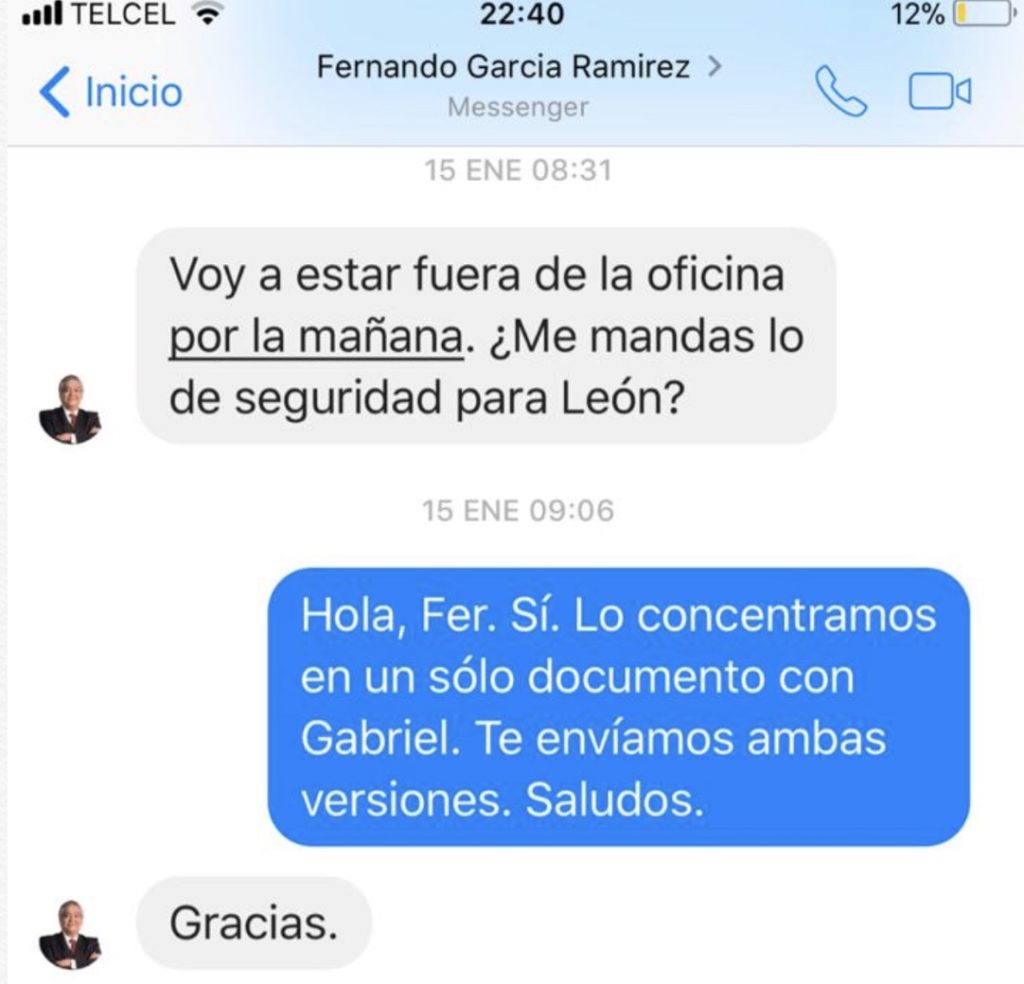1024x984 pixels.
Task: Go back to Inicio
Action: [x=110, y=92]
